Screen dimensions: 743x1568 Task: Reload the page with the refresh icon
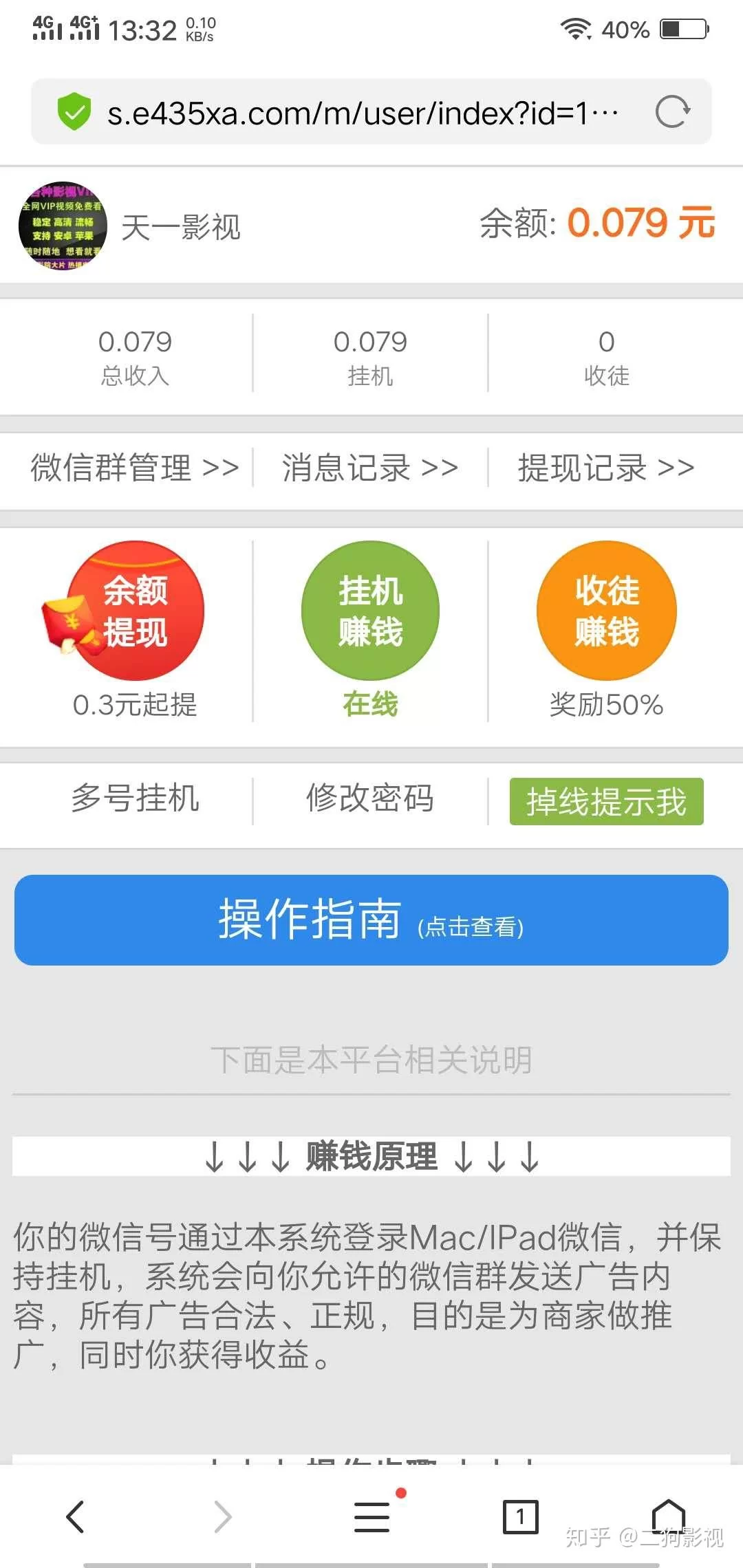tap(673, 111)
